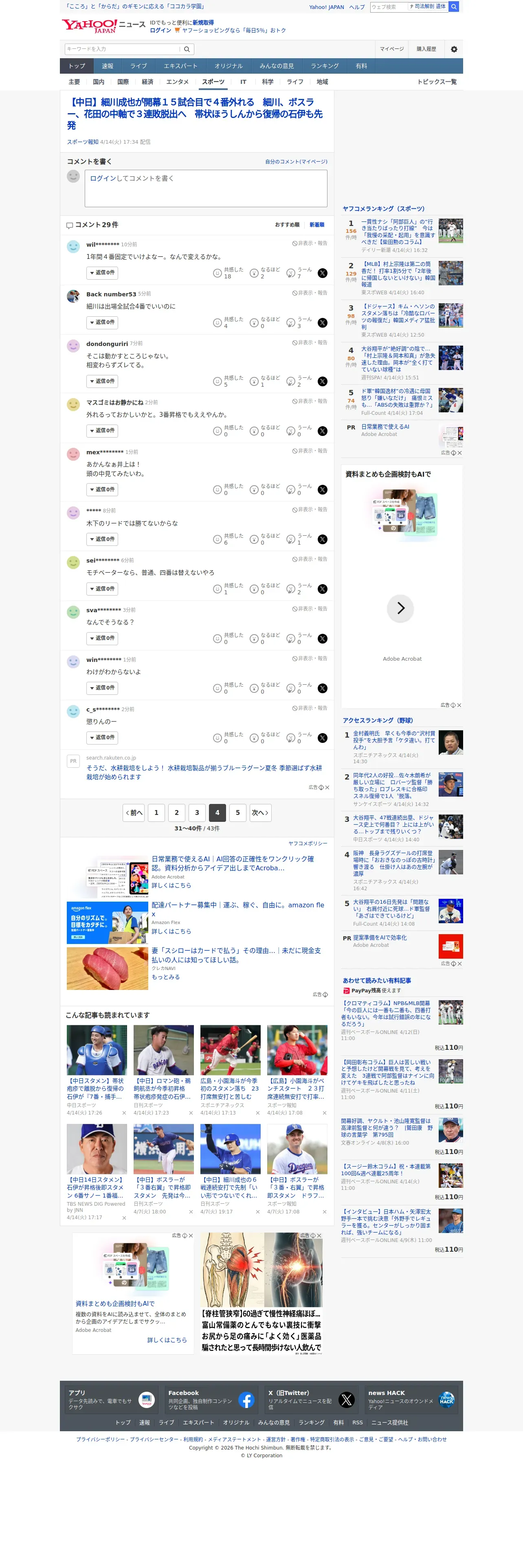Report the comment by mex********
Viewport: 523px width, 1568px height.
(309, 451)
